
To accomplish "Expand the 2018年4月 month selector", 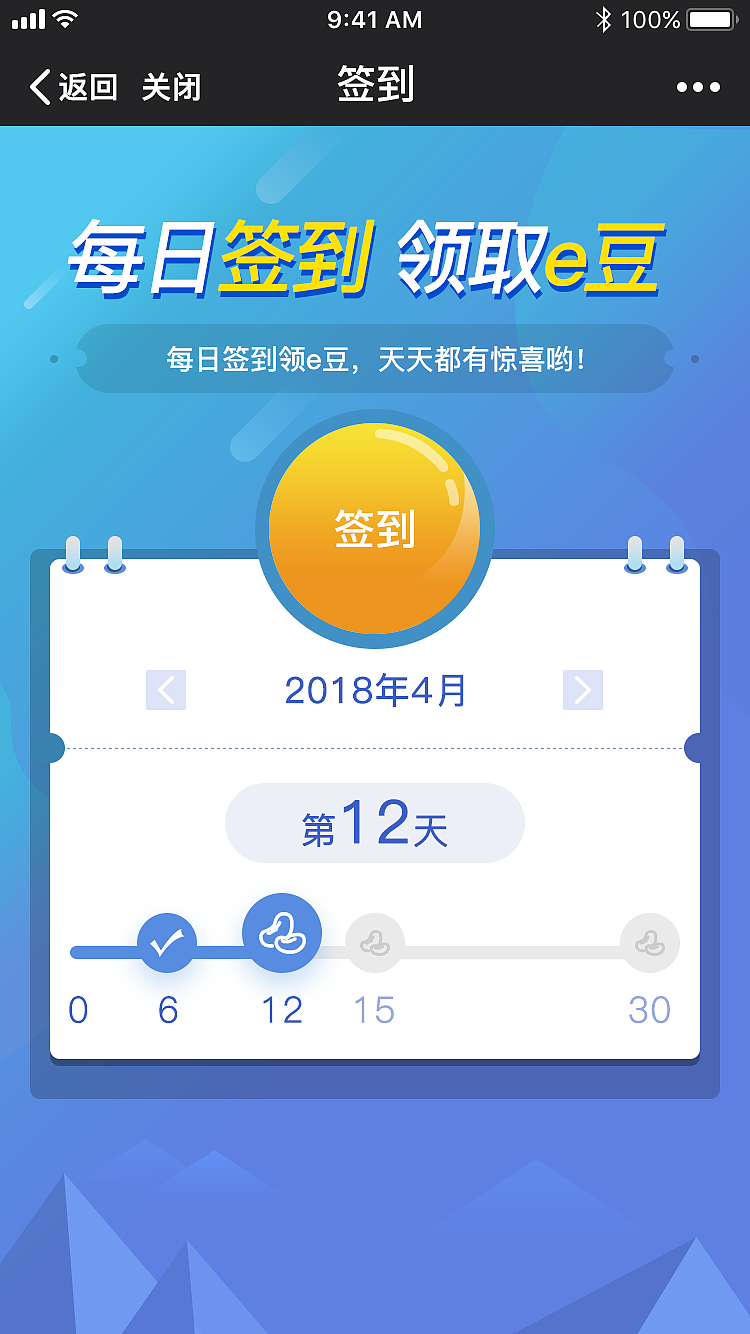I will [x=374, y=690].
